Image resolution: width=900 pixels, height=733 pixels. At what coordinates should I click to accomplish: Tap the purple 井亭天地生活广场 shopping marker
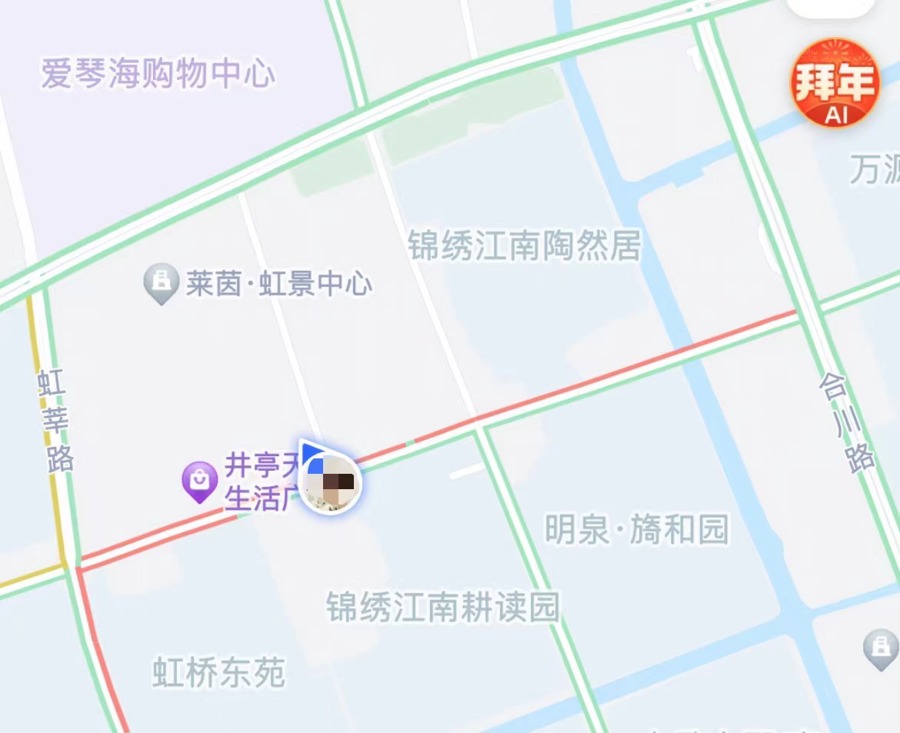click(200, 482)
